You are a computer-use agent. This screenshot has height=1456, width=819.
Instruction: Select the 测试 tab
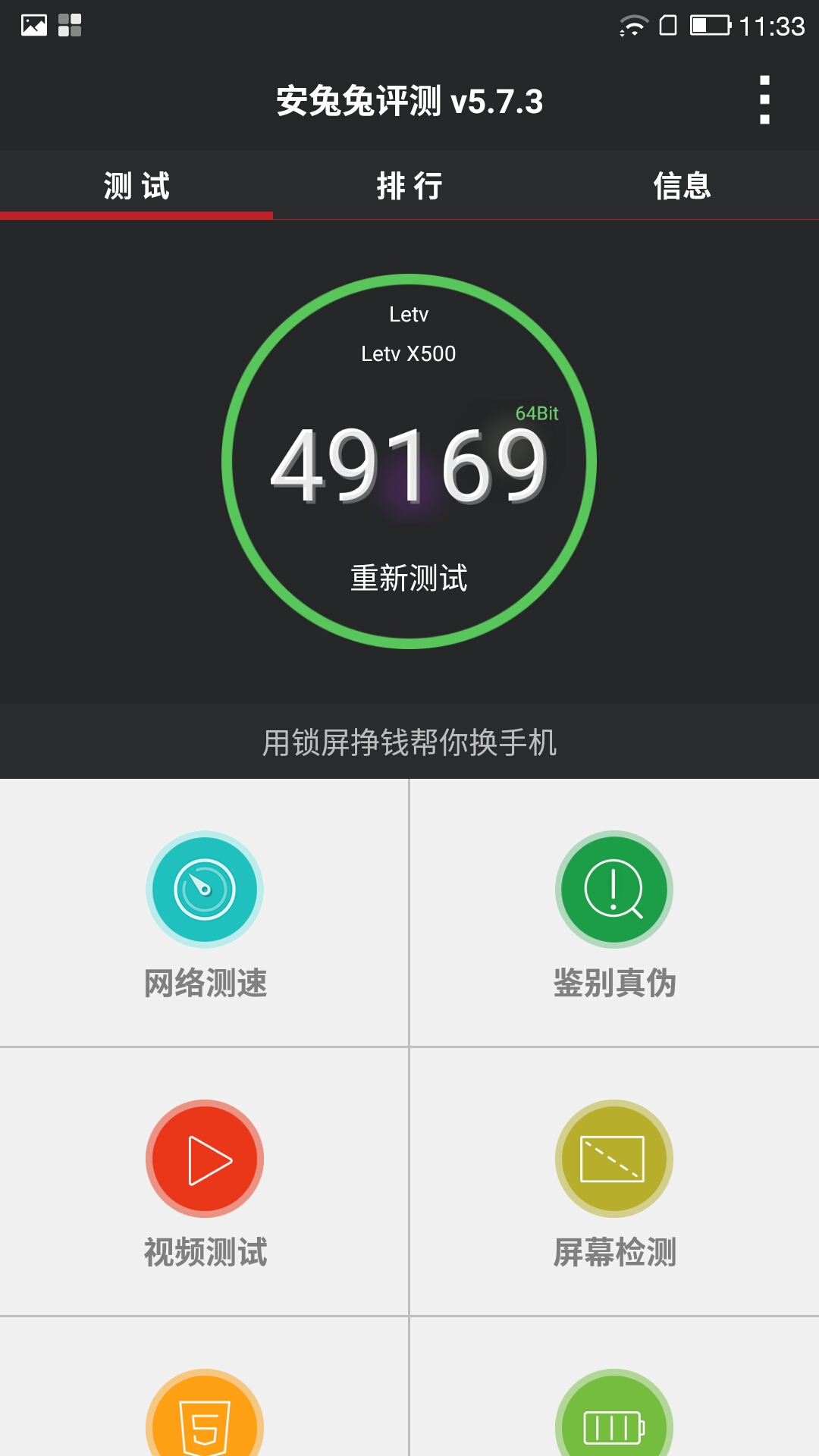tap(136, 186)
